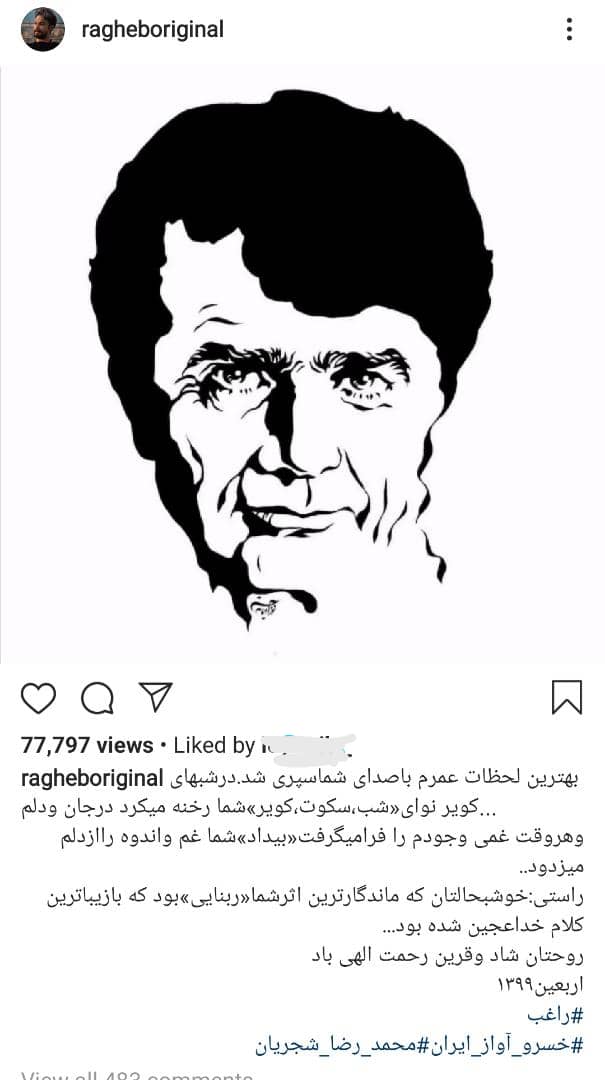Image resolution: width=605 pixels, height=1080 pixels.
Task: Open the post overflow menu
Action: click(569, 30)
